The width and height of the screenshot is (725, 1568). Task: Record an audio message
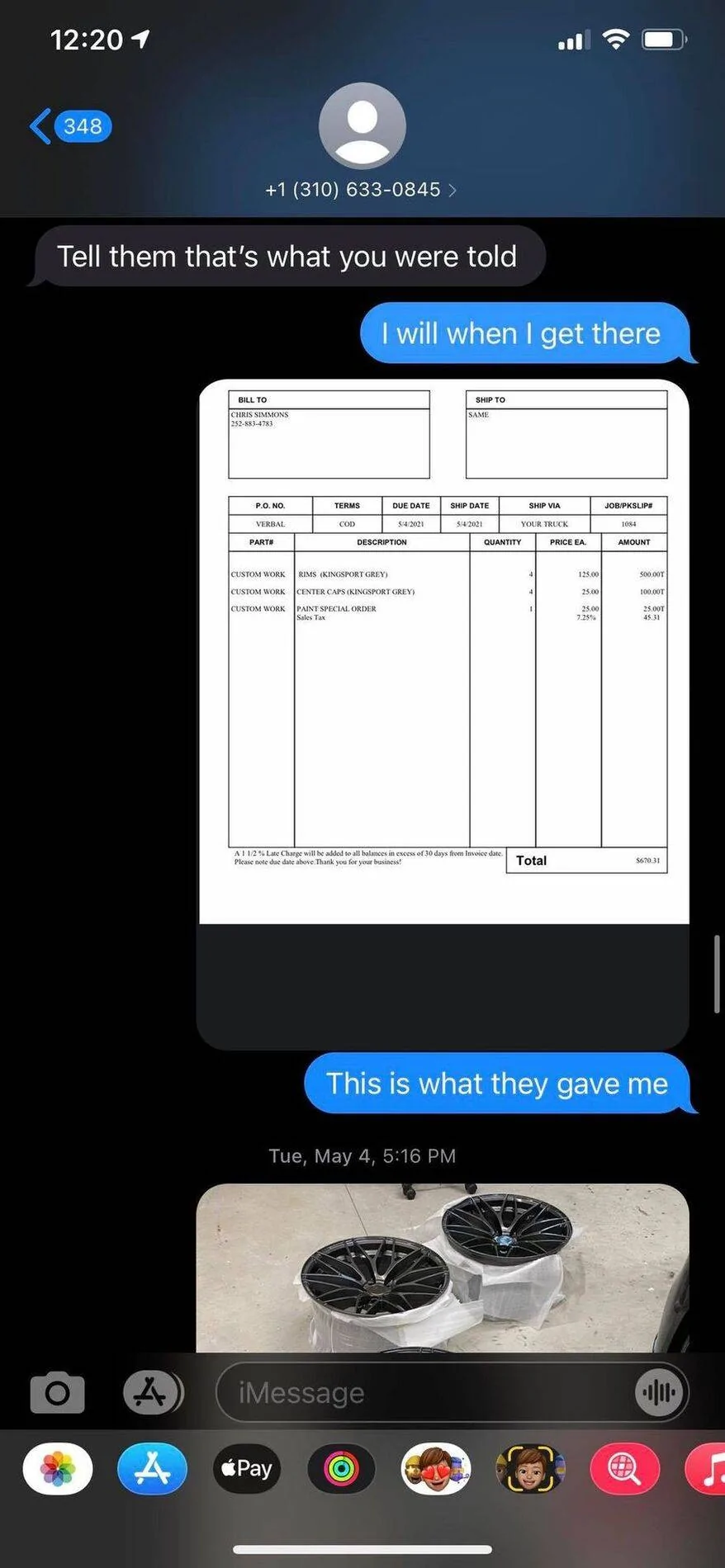pyautogui.click(x=659, y=1393)
